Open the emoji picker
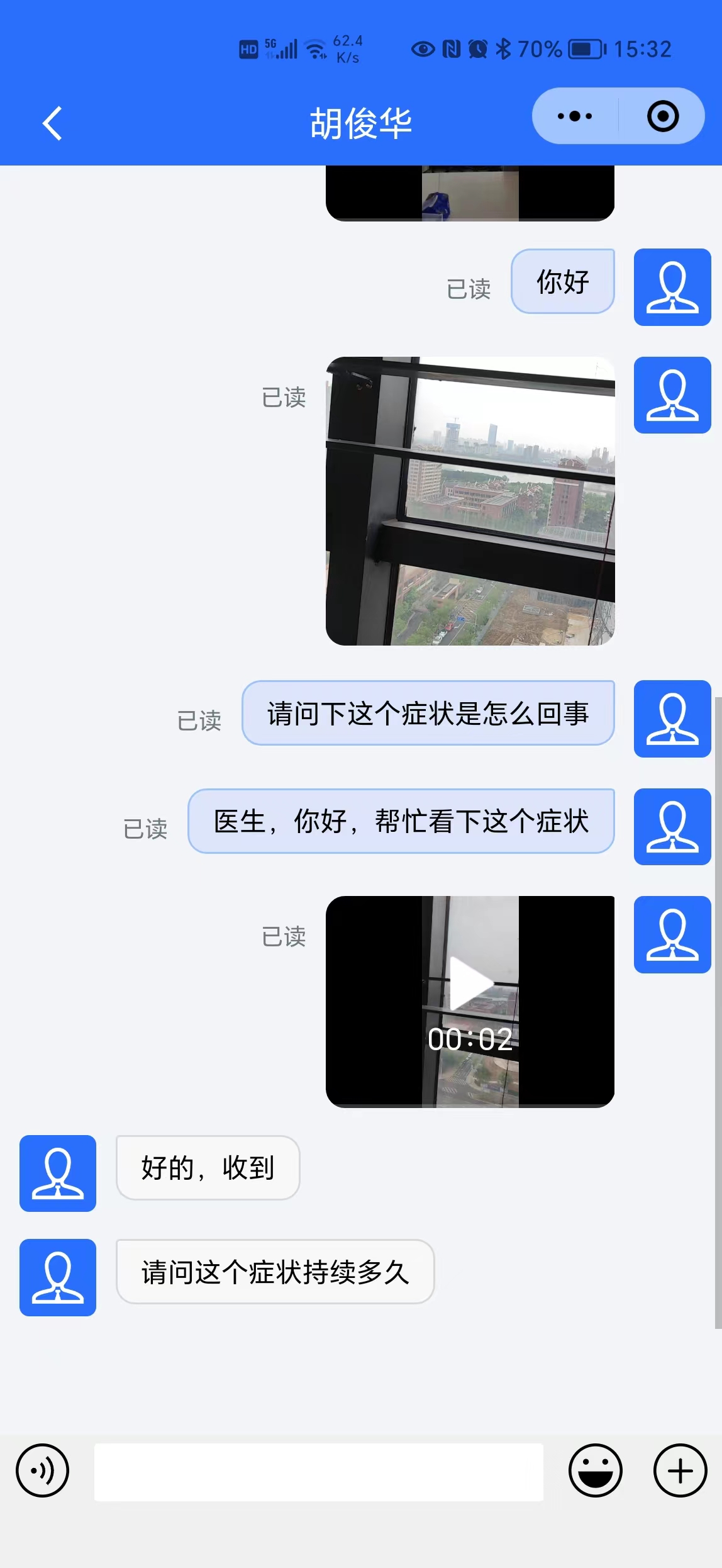722x1568 pixels. tap(595, 1470)
